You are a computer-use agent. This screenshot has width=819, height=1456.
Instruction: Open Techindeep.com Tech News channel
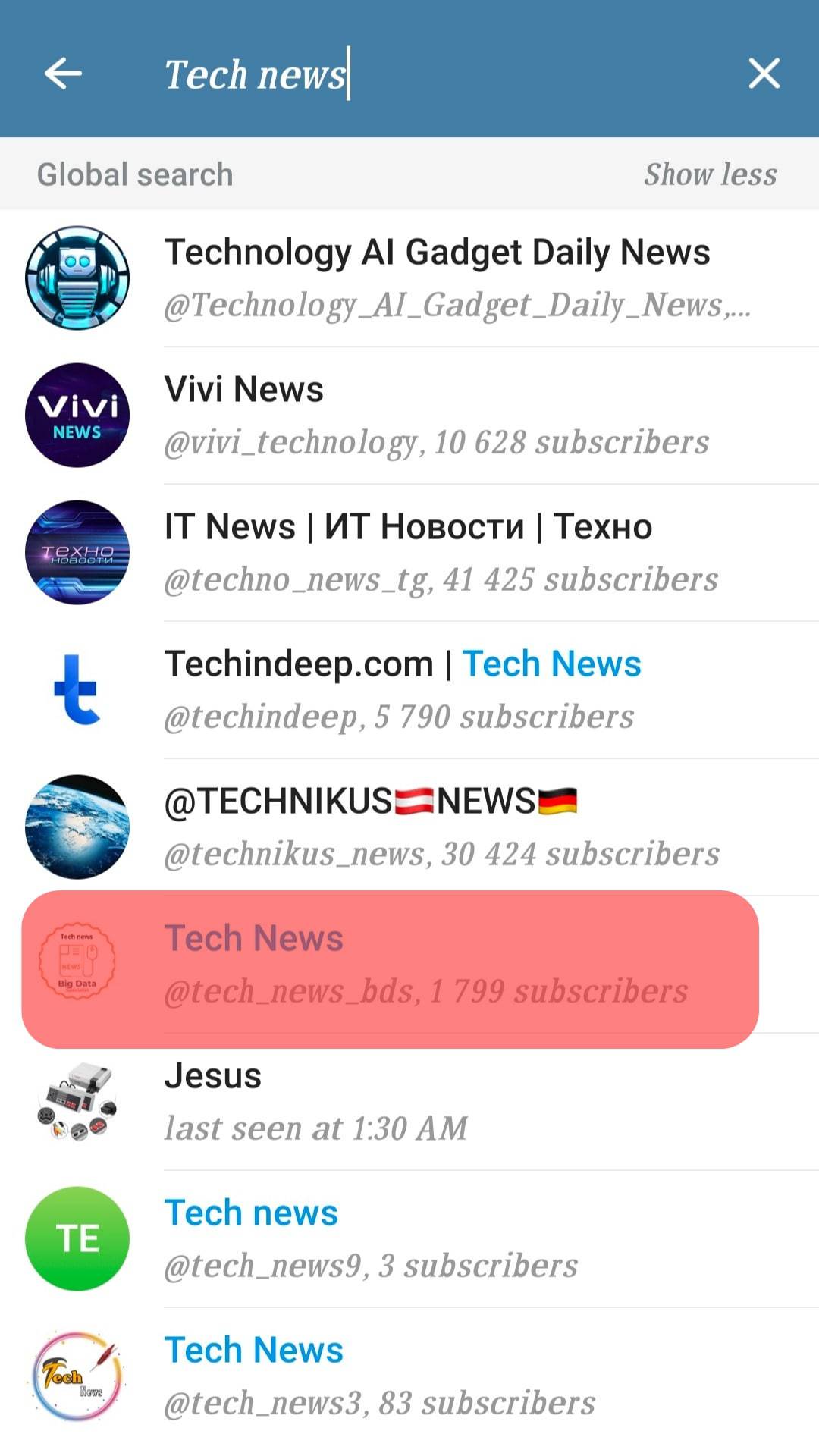437,690
